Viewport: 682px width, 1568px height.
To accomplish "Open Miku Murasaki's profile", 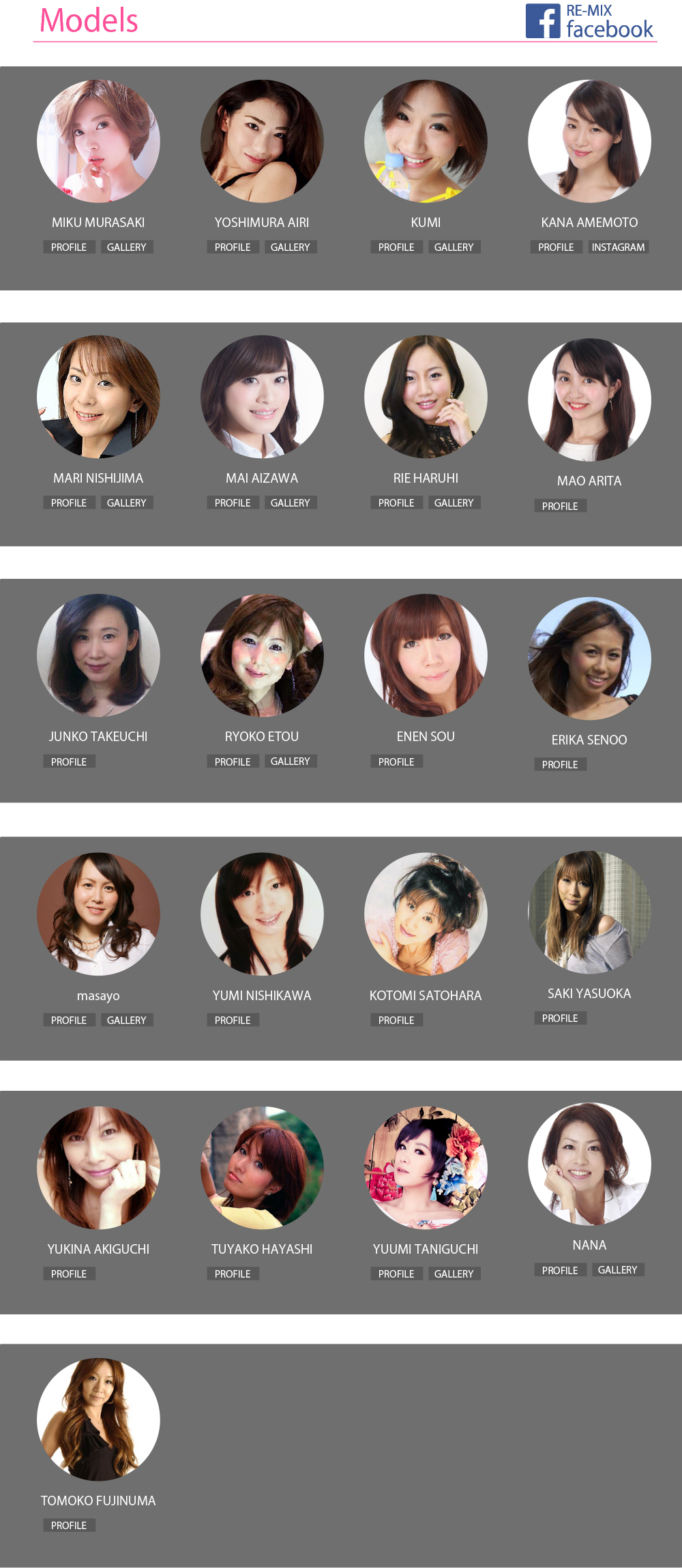I will 69,247.
